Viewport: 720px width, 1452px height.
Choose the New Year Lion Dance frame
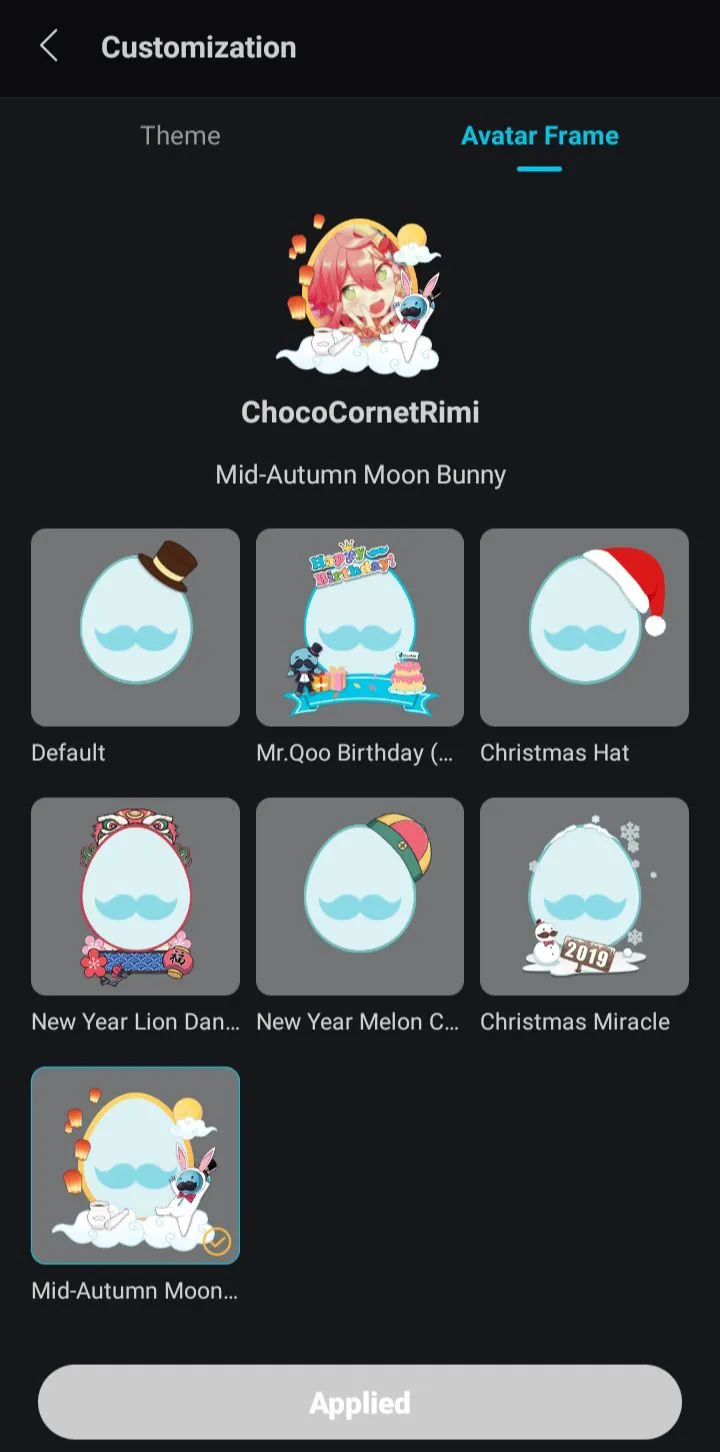[135, 896]
